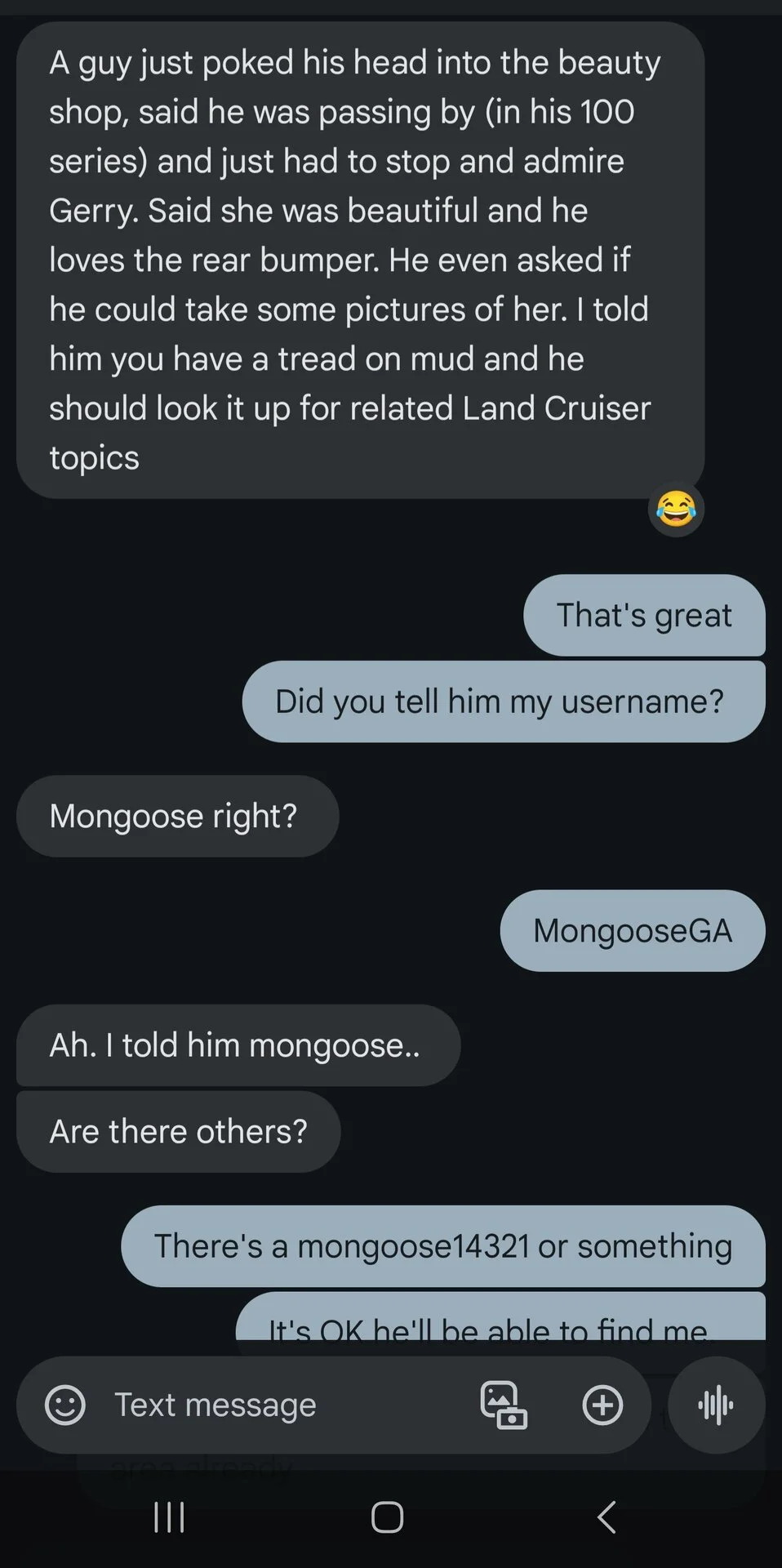The width and height of the screenshot is (782, 1568).
Task: Open the recent apps view
Action: pyautogui.click(x=170, y=1517)
